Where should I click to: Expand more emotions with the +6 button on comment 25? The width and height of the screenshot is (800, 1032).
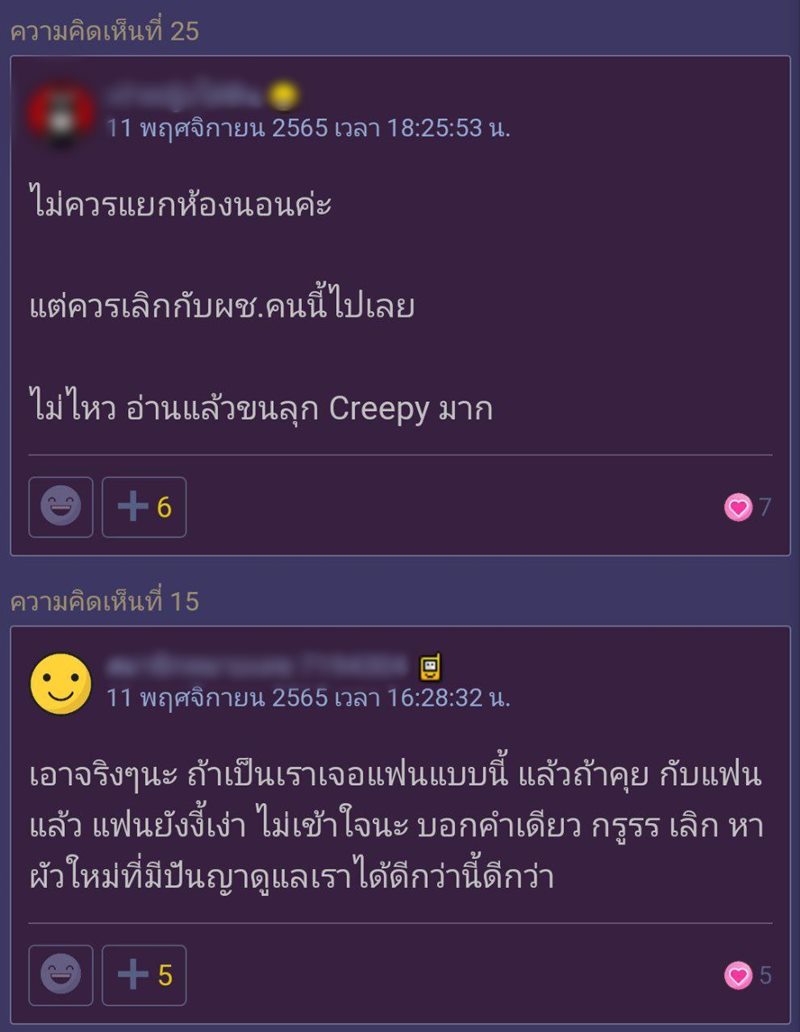tap(143, 507)
